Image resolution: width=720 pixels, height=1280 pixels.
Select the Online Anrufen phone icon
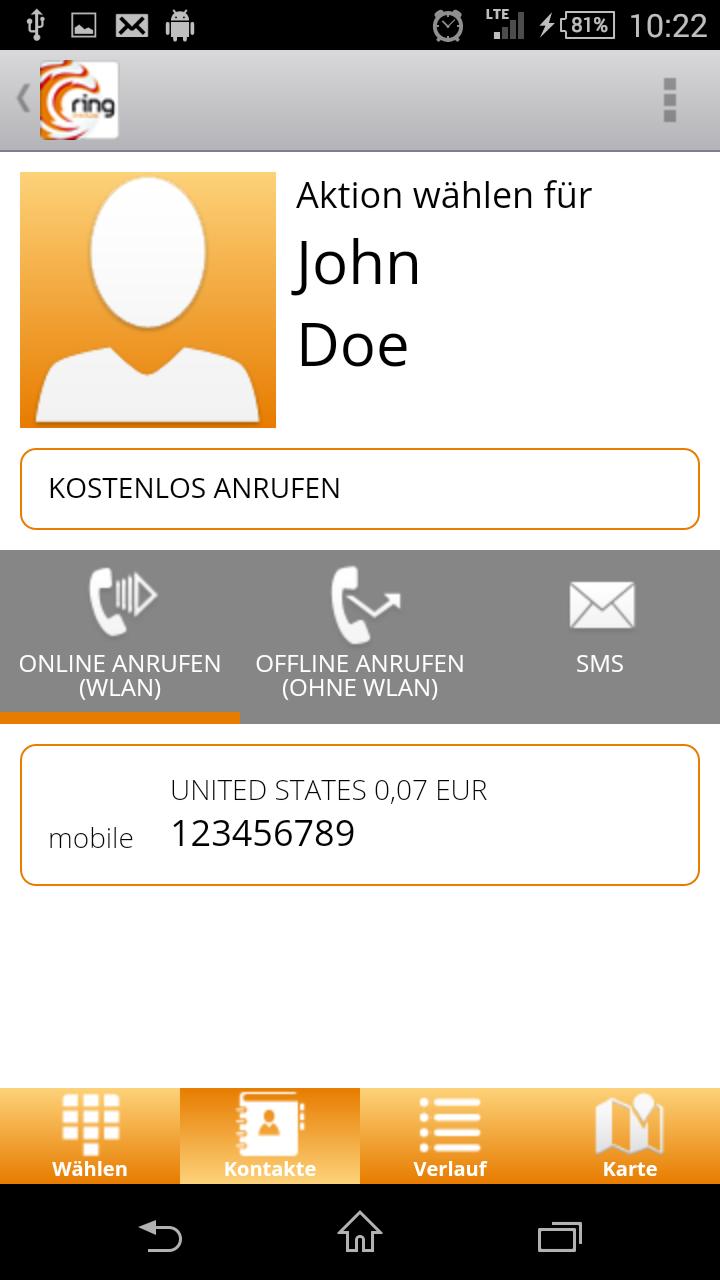tap(120, 598)
